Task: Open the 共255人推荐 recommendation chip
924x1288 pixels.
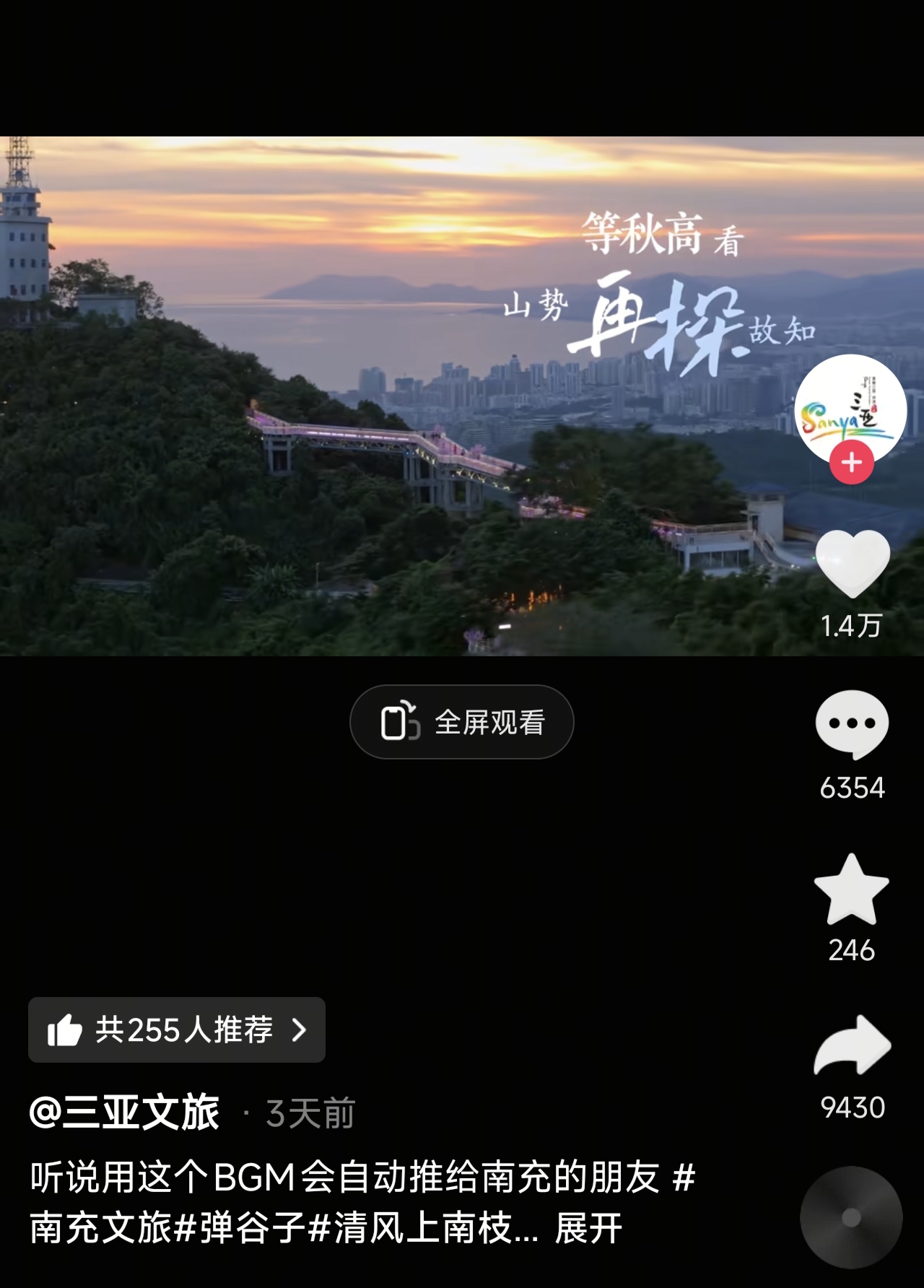Action: click(x=177, y=1030)
